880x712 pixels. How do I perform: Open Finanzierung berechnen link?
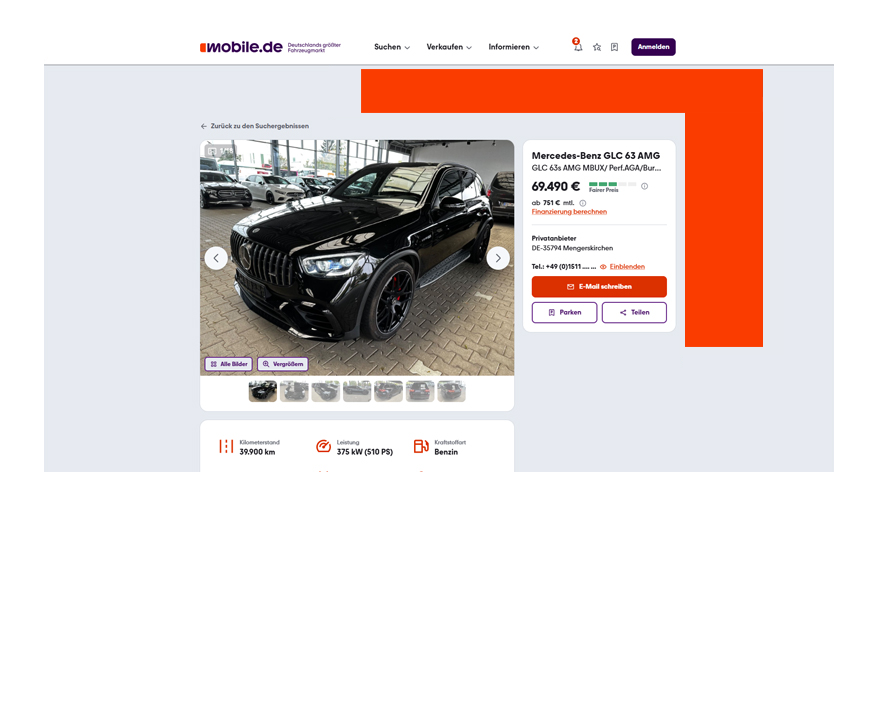[569, 212]
